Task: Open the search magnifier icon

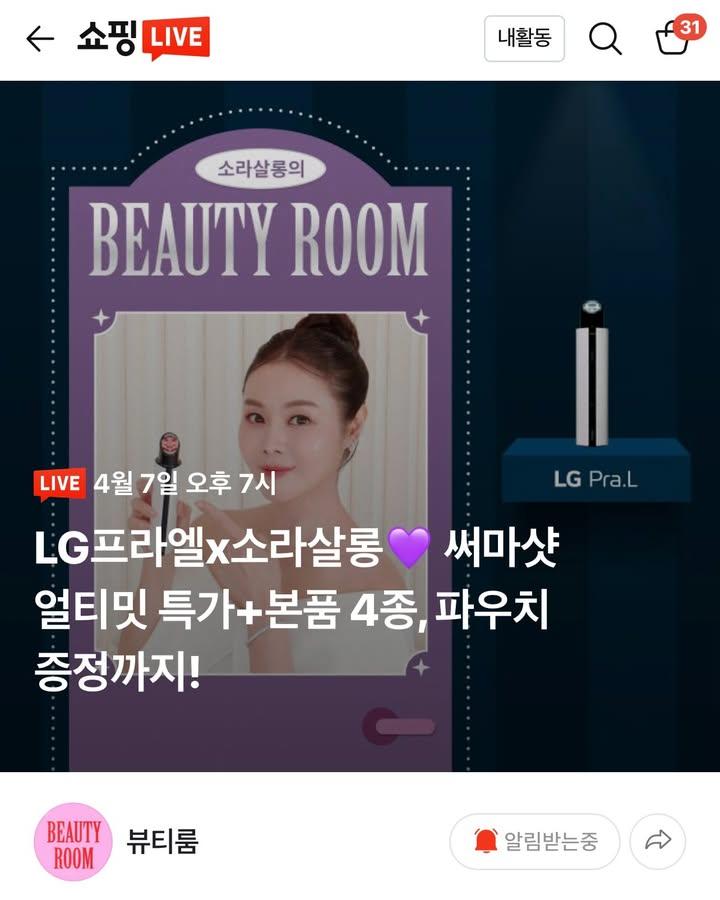Action: [605, 40]
